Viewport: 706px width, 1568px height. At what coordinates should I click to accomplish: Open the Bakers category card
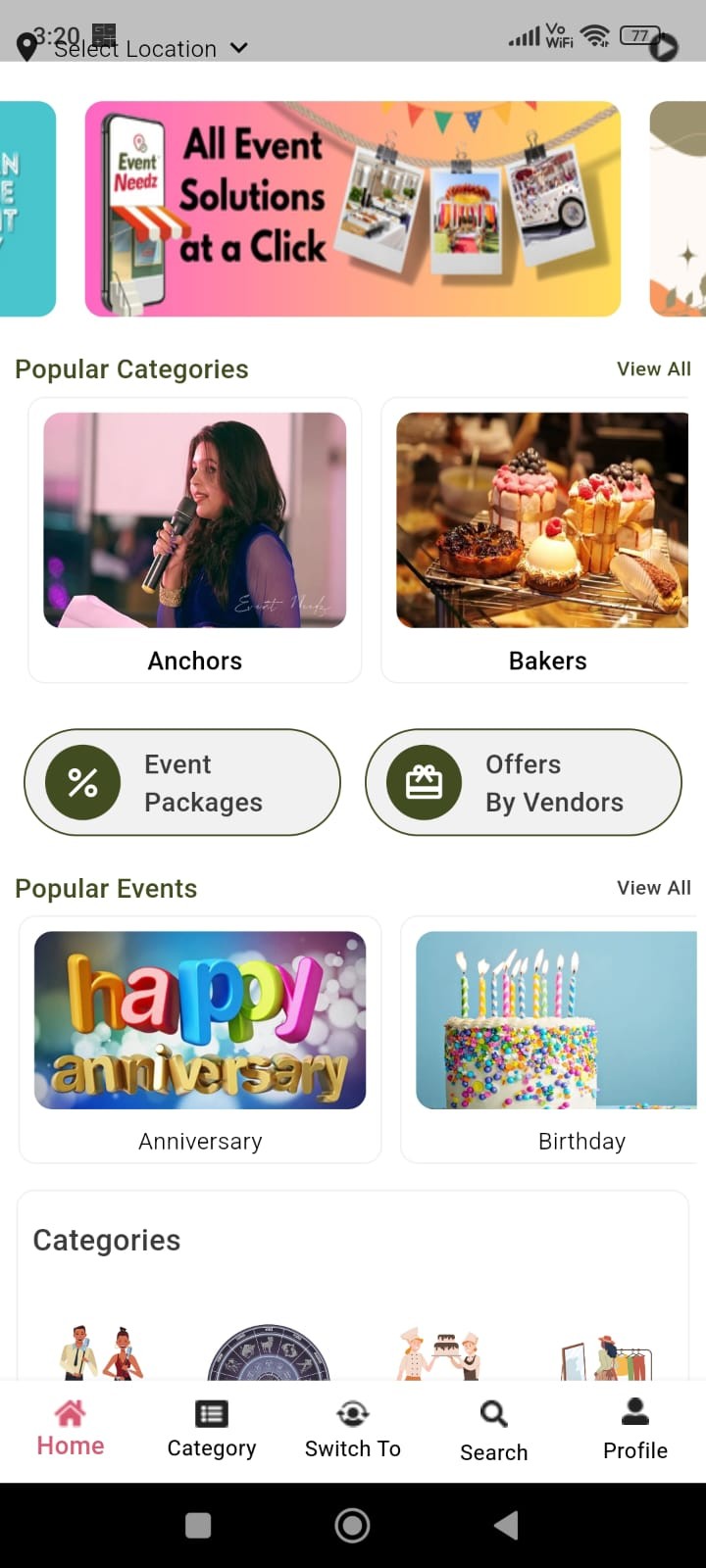541,540
